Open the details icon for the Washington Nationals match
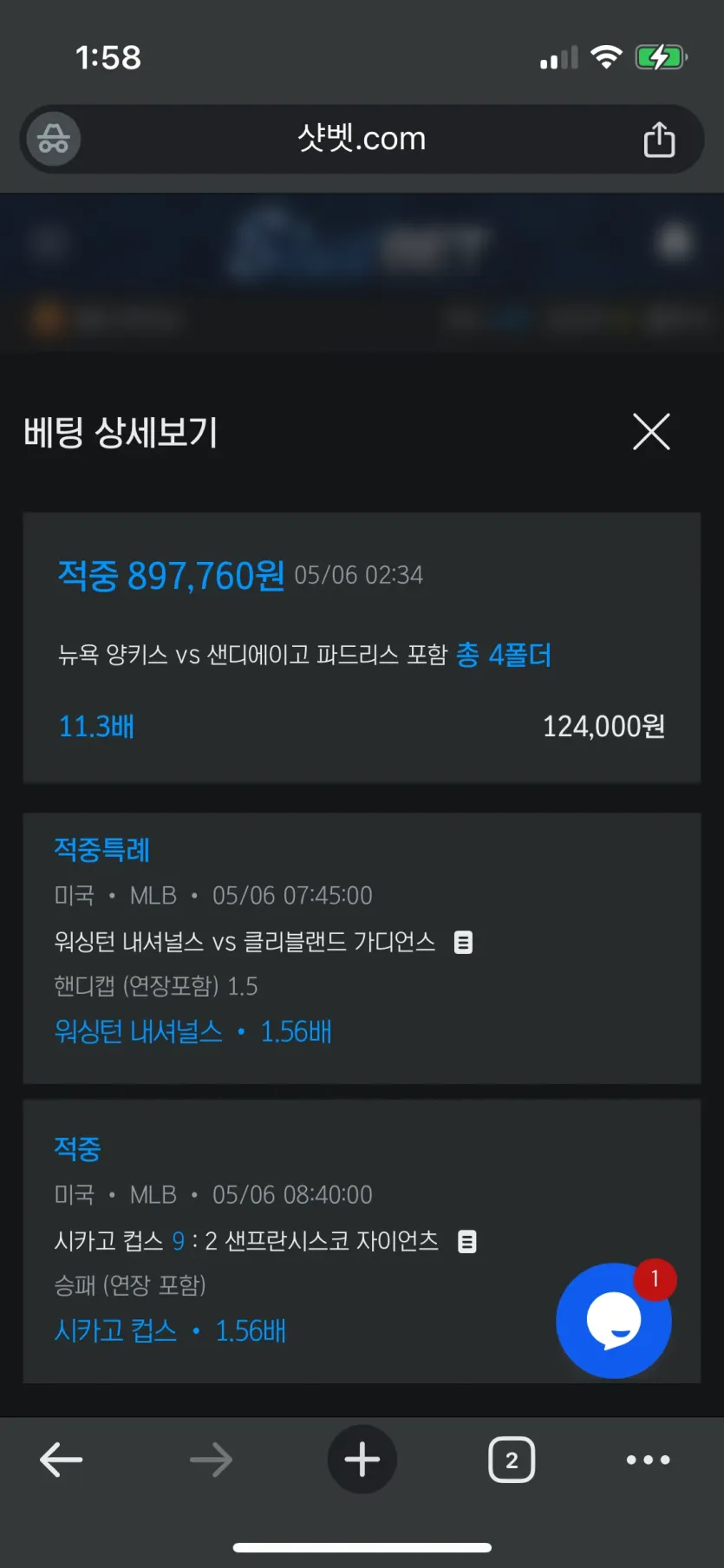Viewport: 724px width, 1568px height. (x=464, y=942)
